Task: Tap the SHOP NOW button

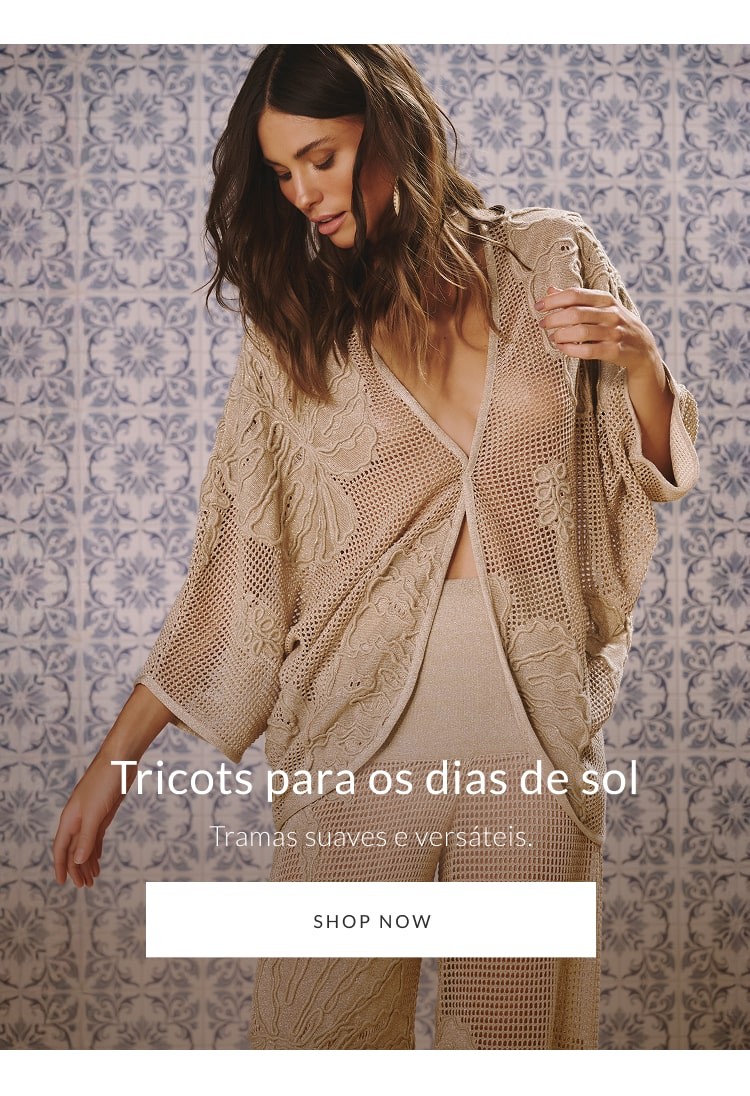Action: (371, 920)
